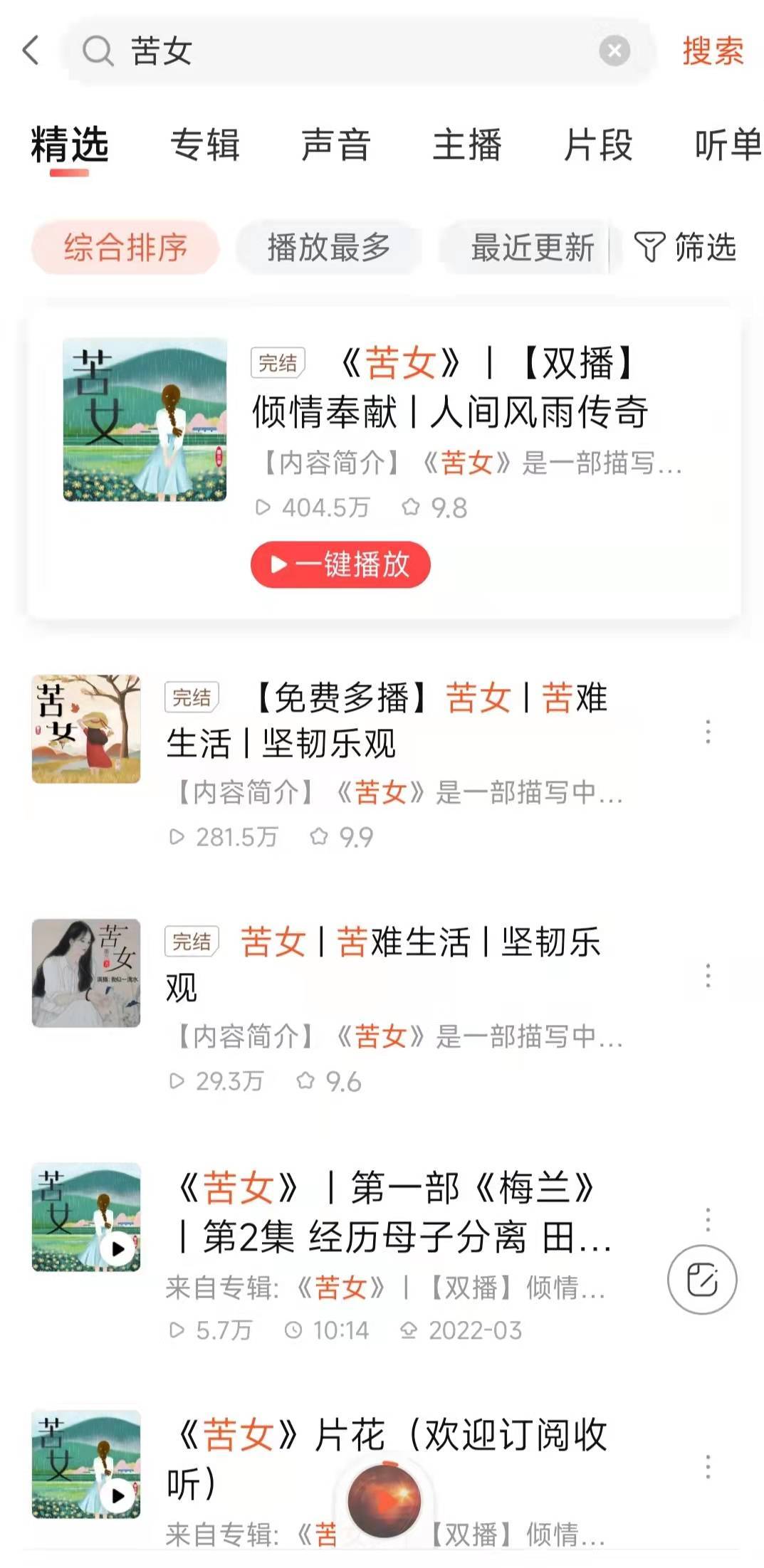Screen dimensions: 764x1568
Task: Select the 片段 tab
Action: pos(597,144)
